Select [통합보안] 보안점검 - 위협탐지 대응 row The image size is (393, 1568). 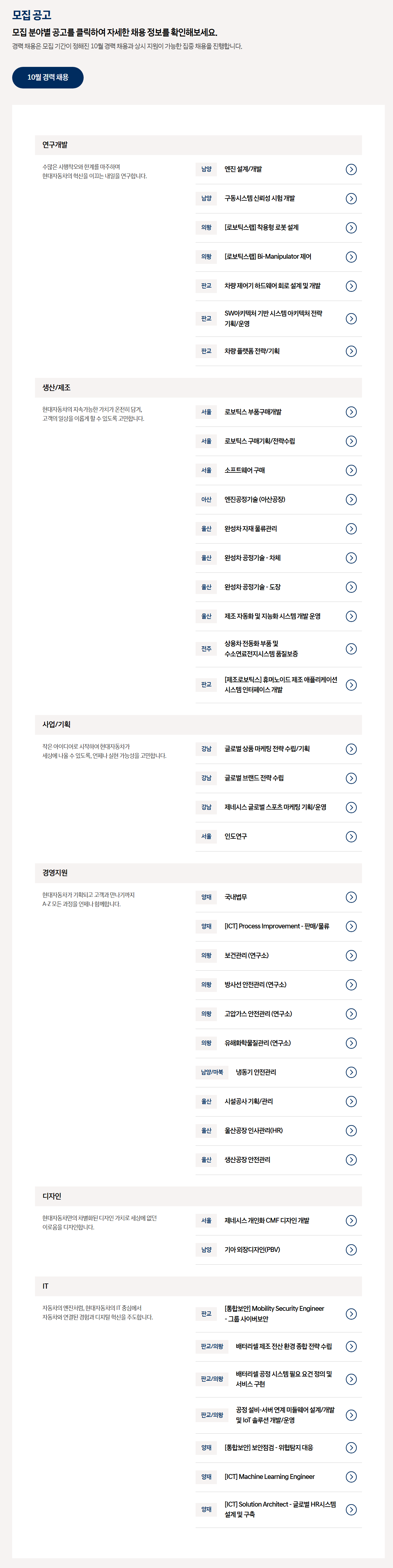pyautogui.click(x=278, y=1448)
